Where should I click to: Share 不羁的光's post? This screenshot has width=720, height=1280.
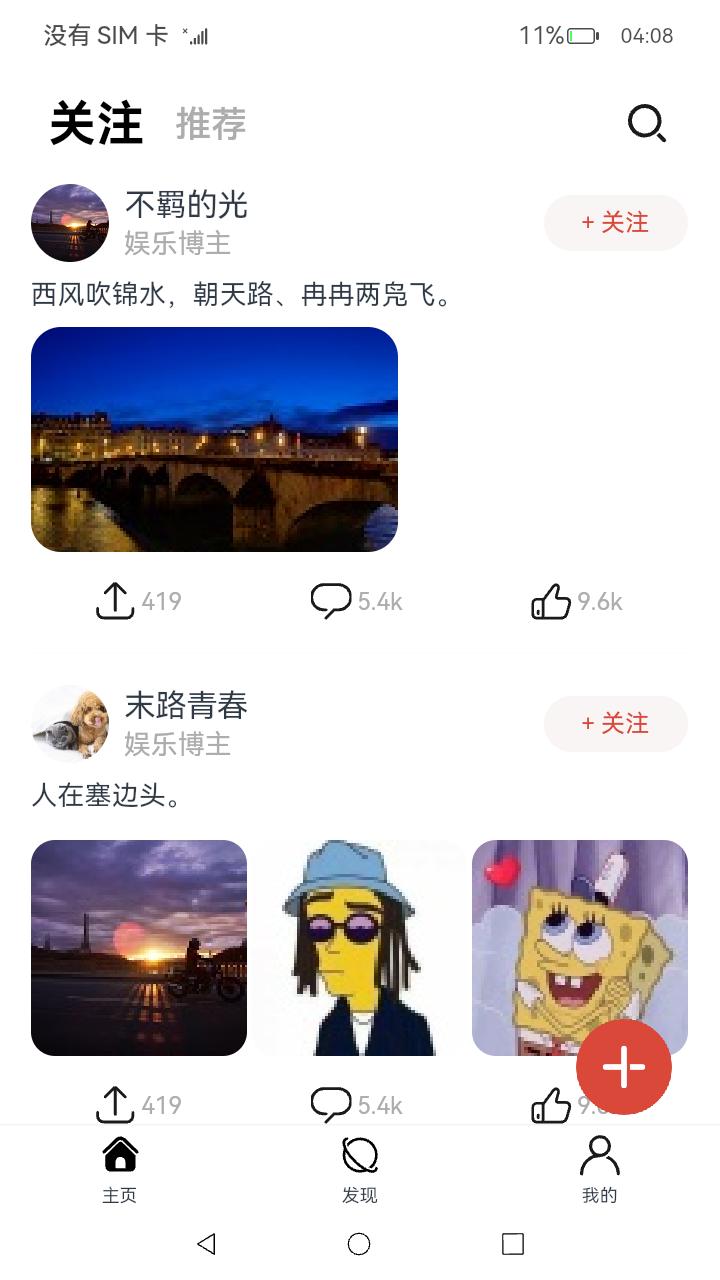(x=116, y=601)
